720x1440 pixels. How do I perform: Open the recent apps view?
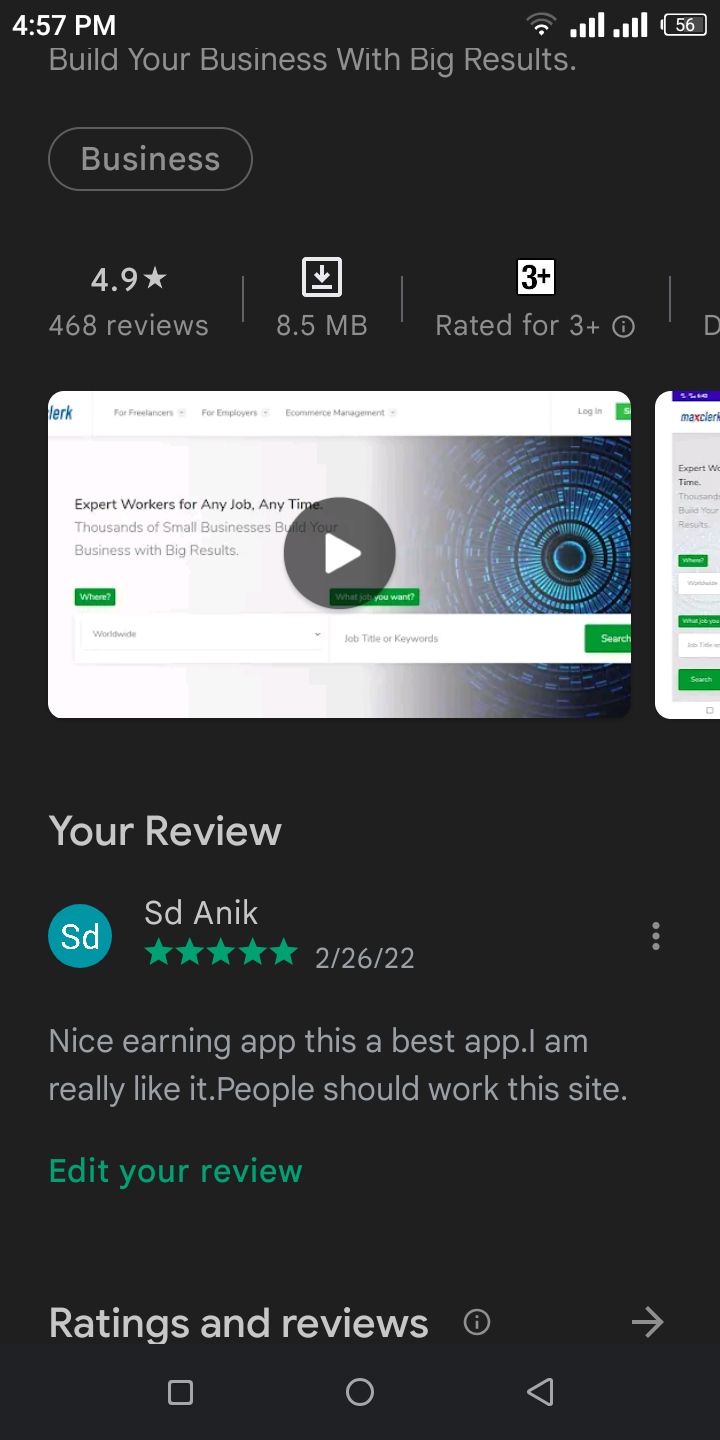tap(180, 1392)
